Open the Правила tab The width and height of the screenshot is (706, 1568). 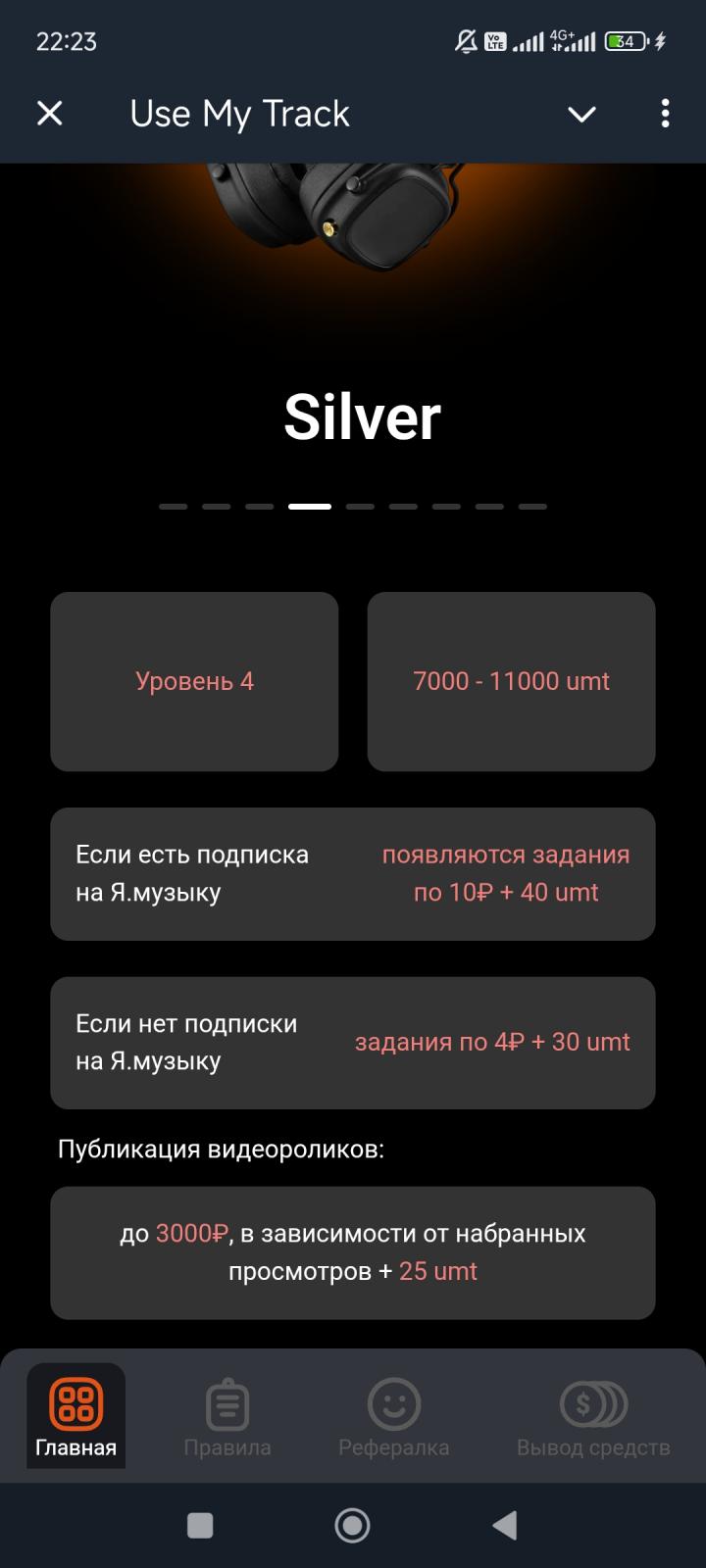click(x=227, y=1417)
